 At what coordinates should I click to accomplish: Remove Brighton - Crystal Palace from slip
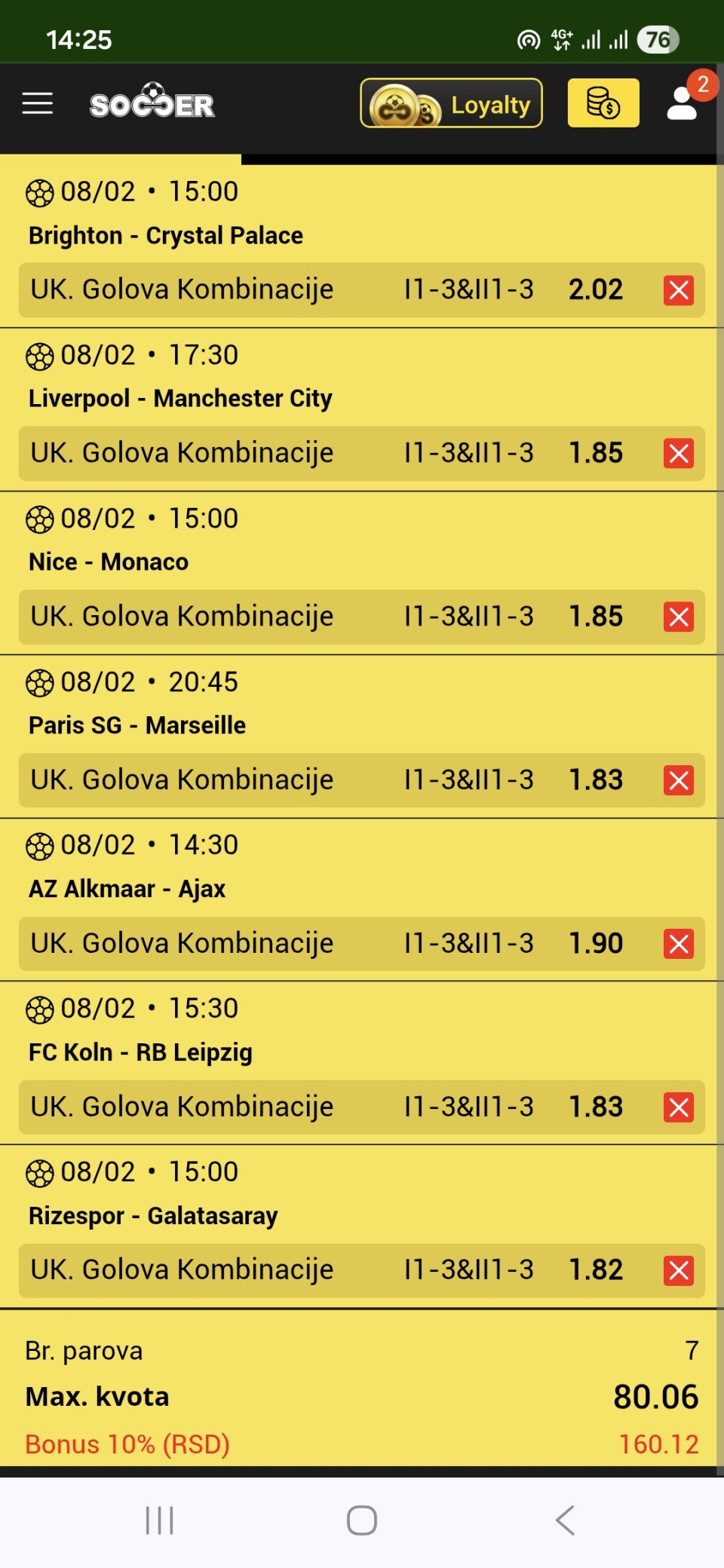pyautogui.click(x=678, y=290)
